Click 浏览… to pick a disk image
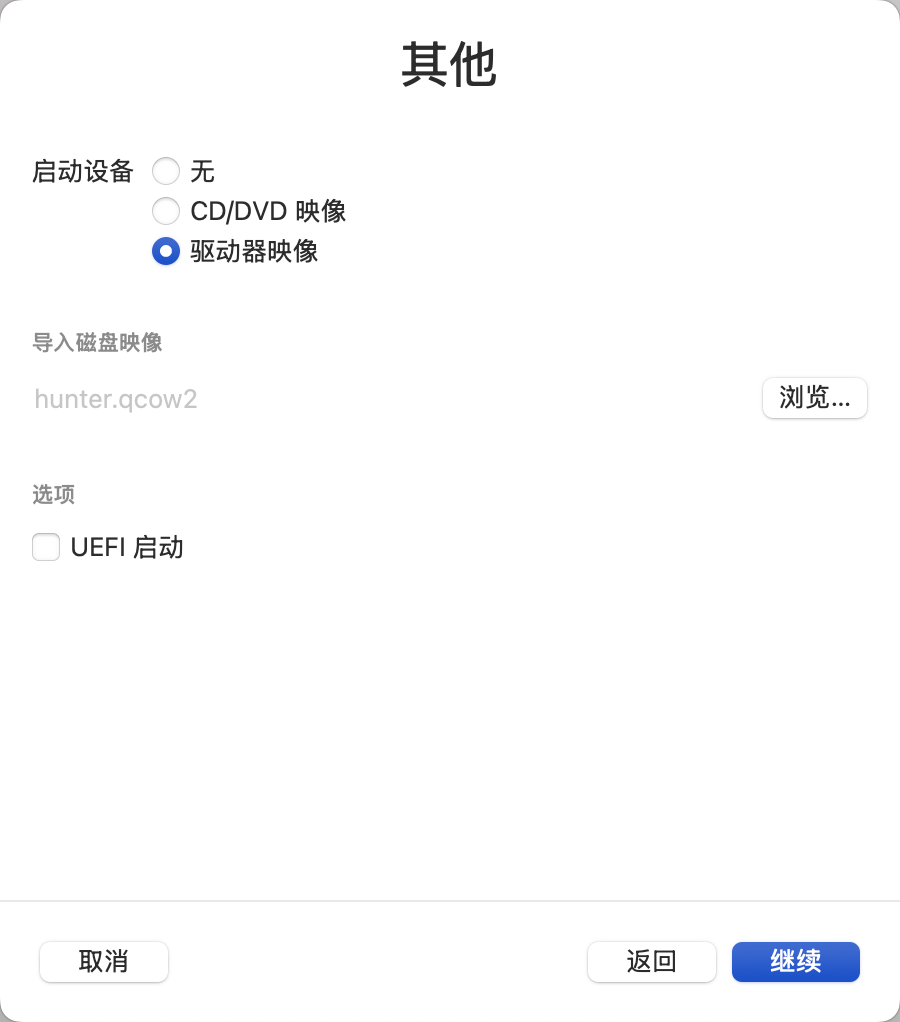This screenshot has width=900, height=1022. (x=814, y=398)
